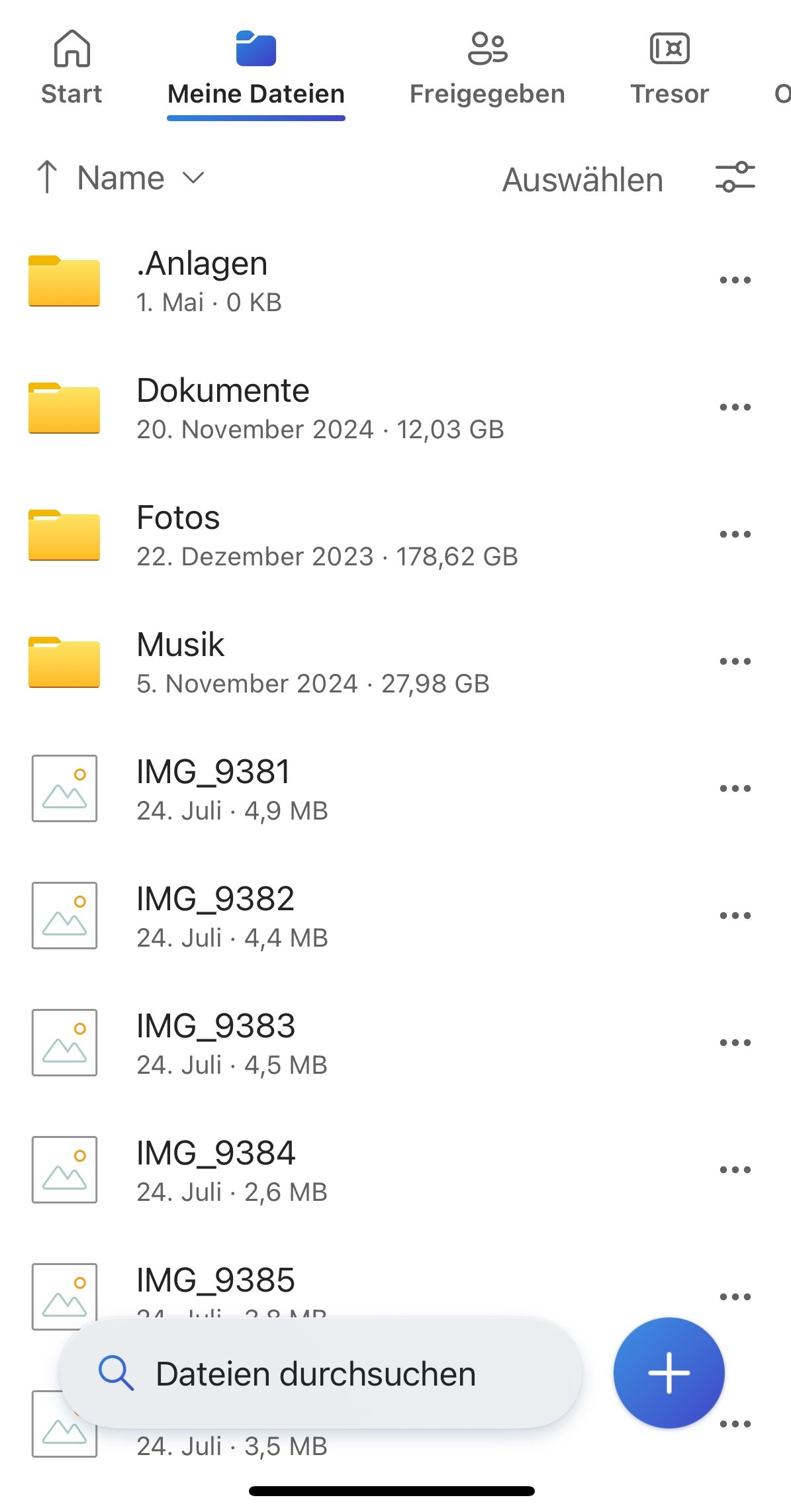
Task: Add a new file with the plus button
Action: point(669,1374)
